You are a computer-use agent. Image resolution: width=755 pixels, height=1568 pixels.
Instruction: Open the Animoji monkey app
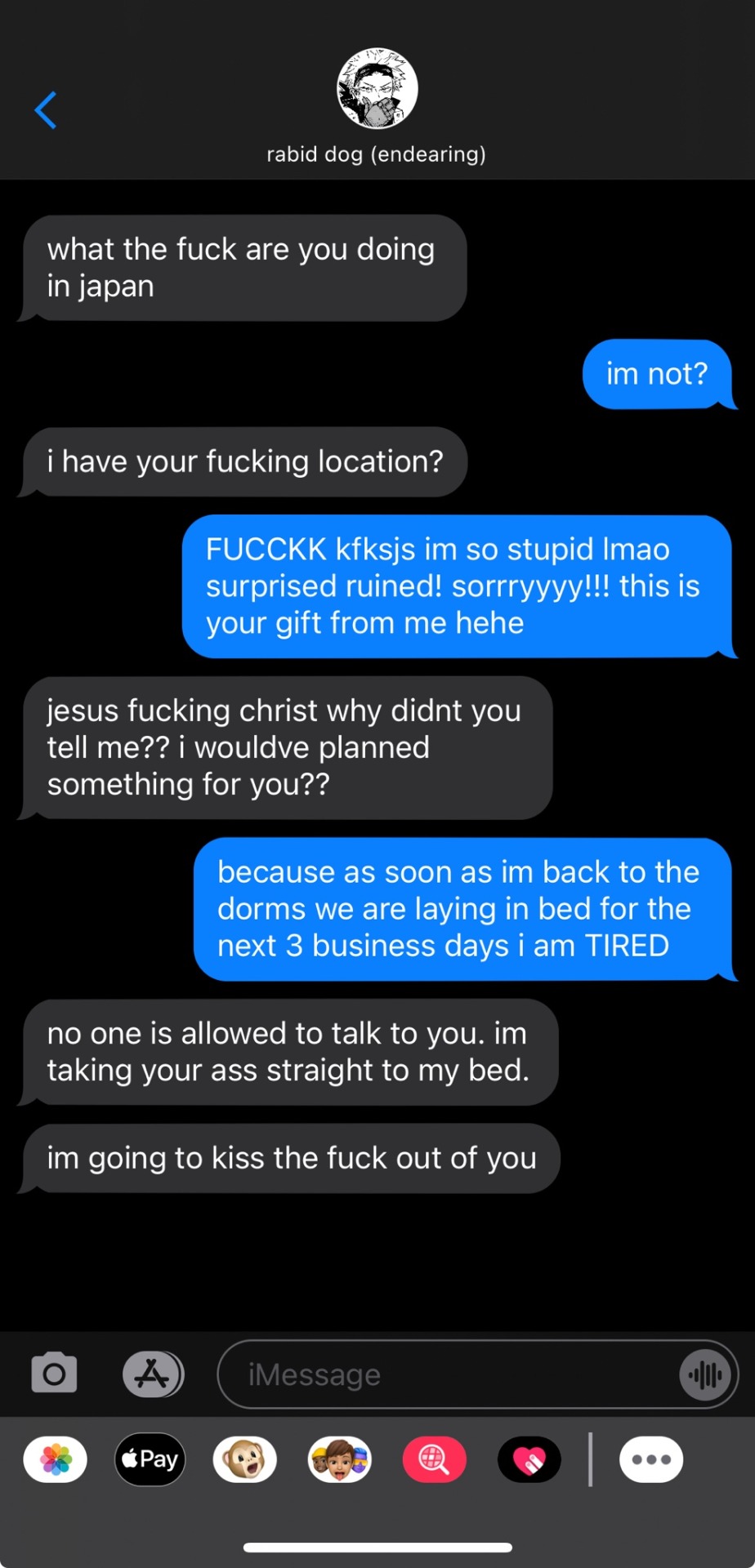245,1459
